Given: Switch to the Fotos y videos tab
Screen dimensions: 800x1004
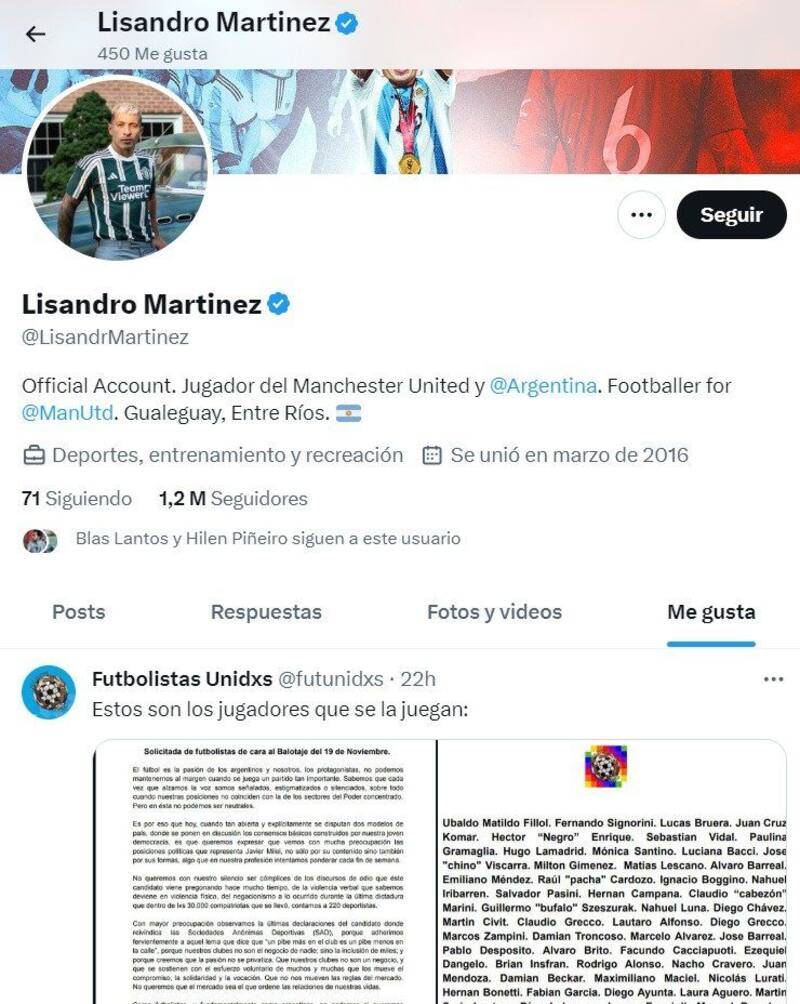Looking at the screenshot, I should point(494,612).
